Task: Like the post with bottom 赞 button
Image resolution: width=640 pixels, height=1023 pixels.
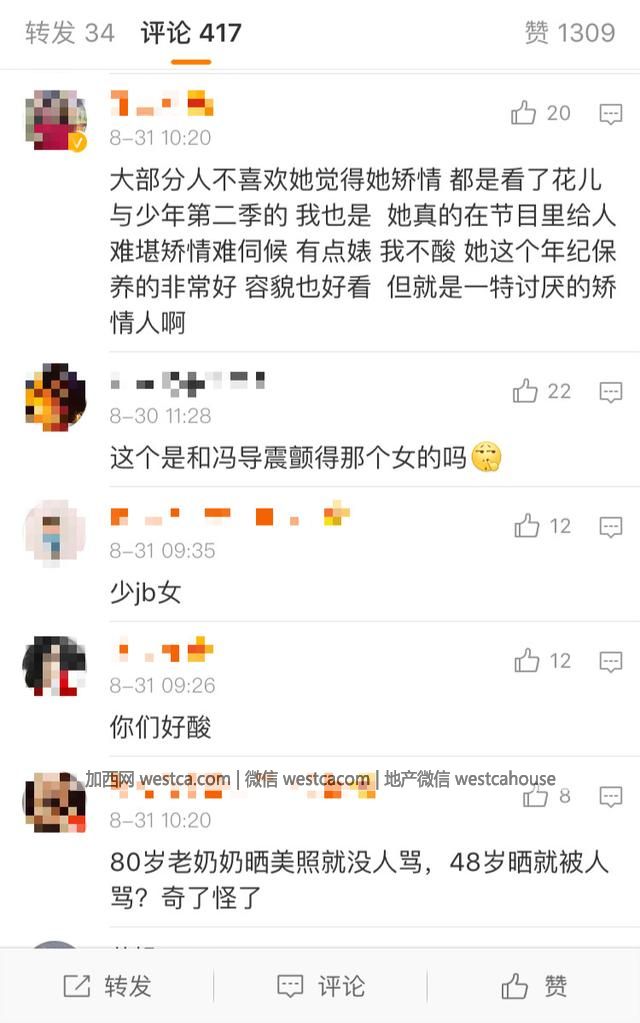Action: point(535,986)
